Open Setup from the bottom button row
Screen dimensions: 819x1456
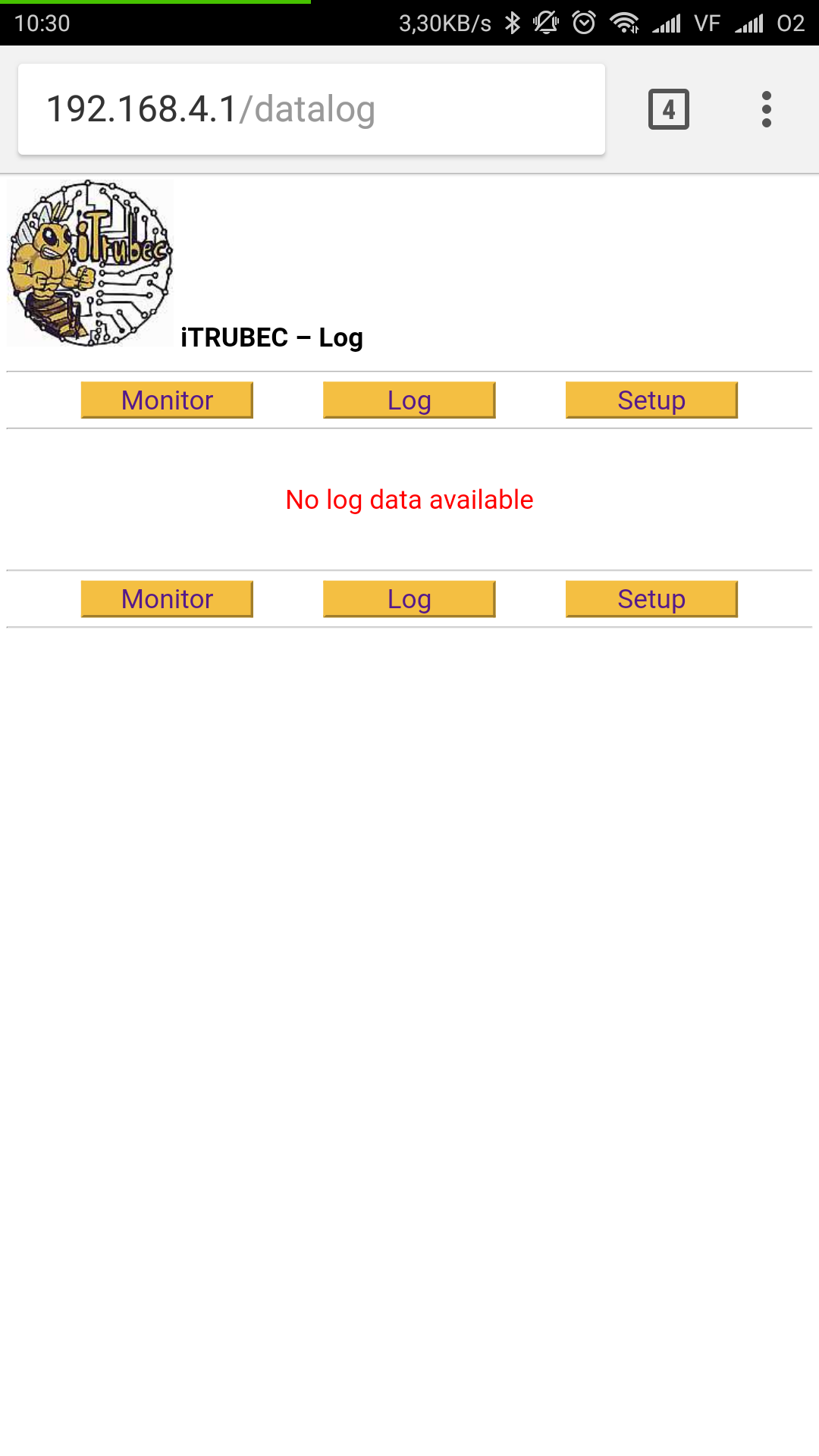coord(651,599)
